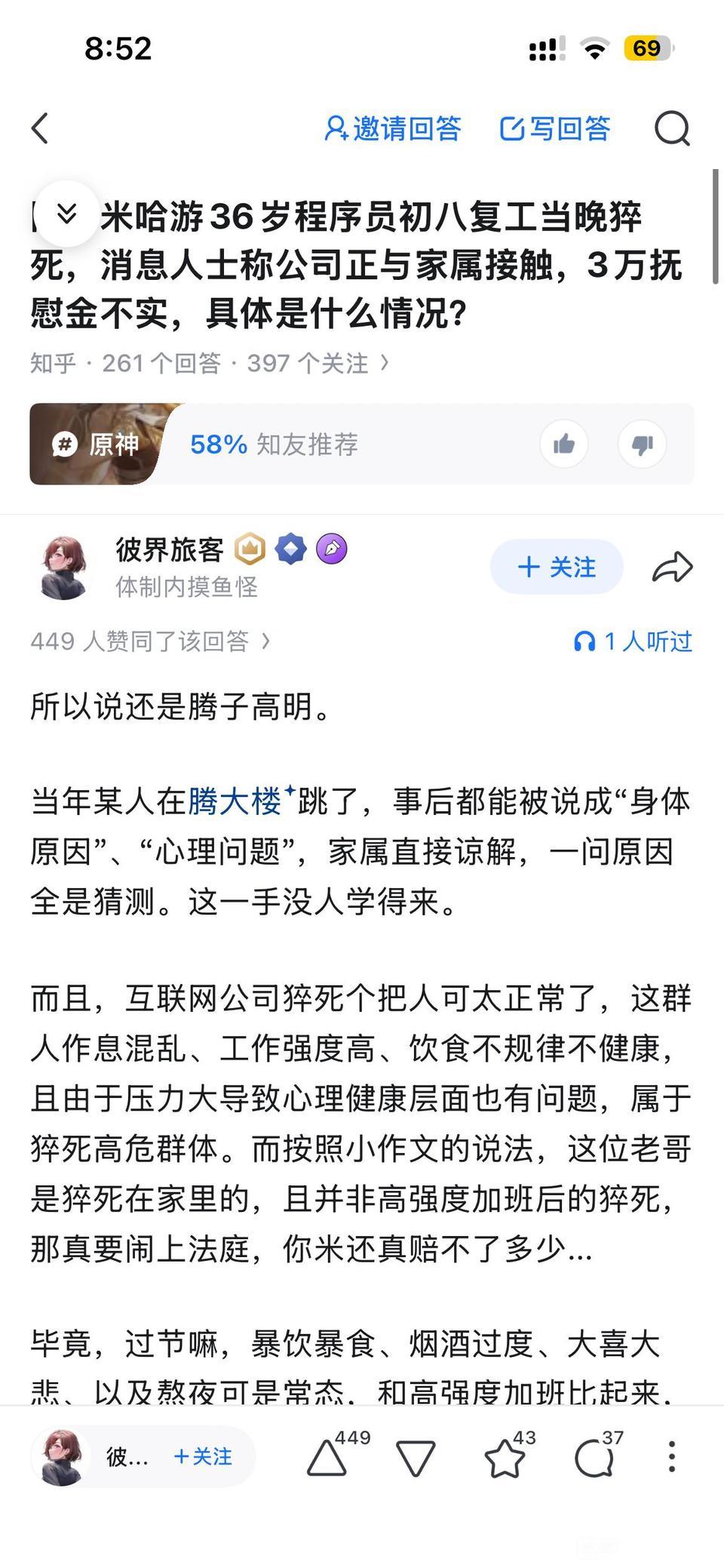Tap 写回答 to write an answer
Image resolution: width=724 pixels, height=1568 pixels.
(x=555, y=128)
